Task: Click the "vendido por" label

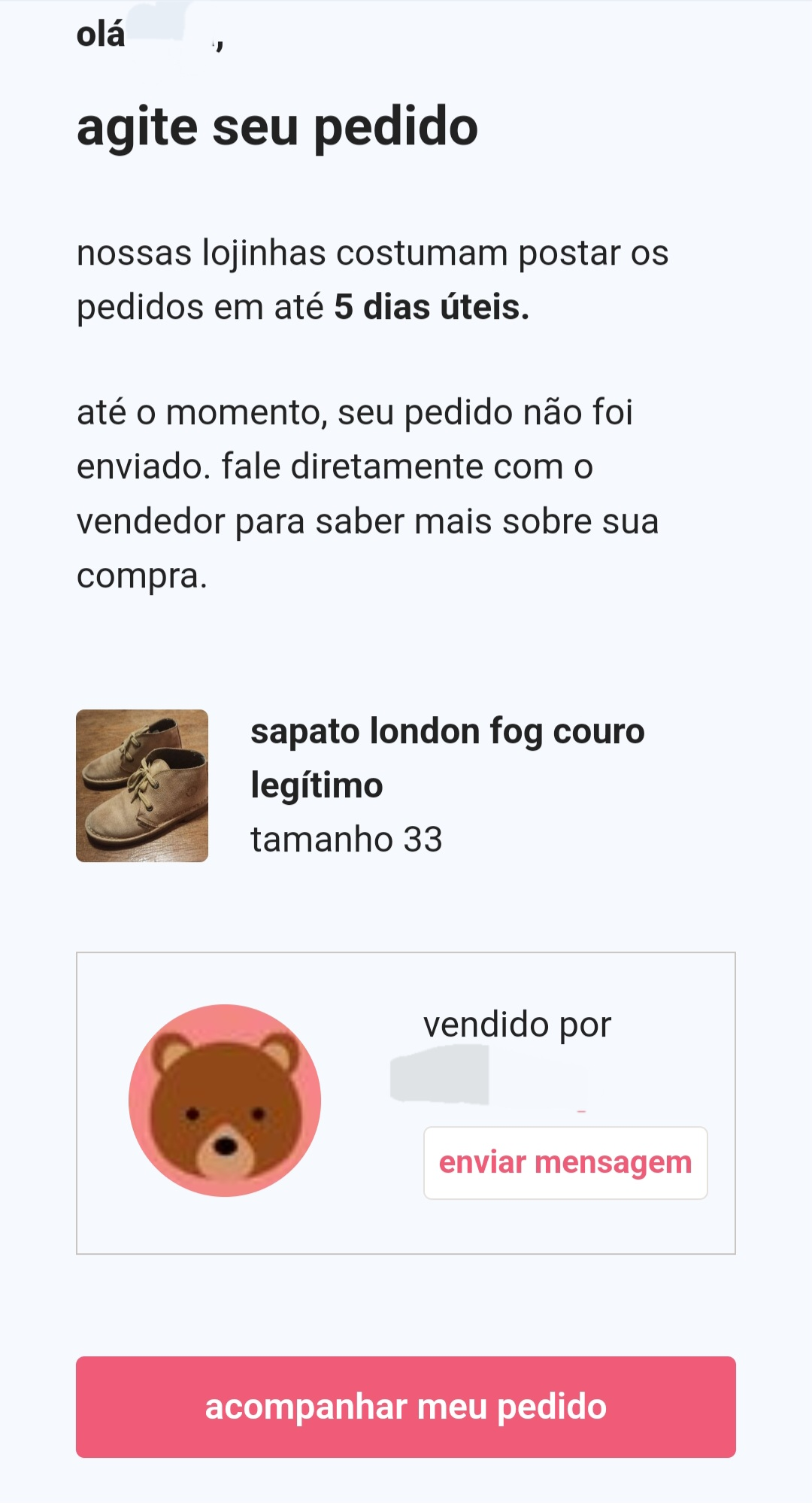Action: (517, 1023)
